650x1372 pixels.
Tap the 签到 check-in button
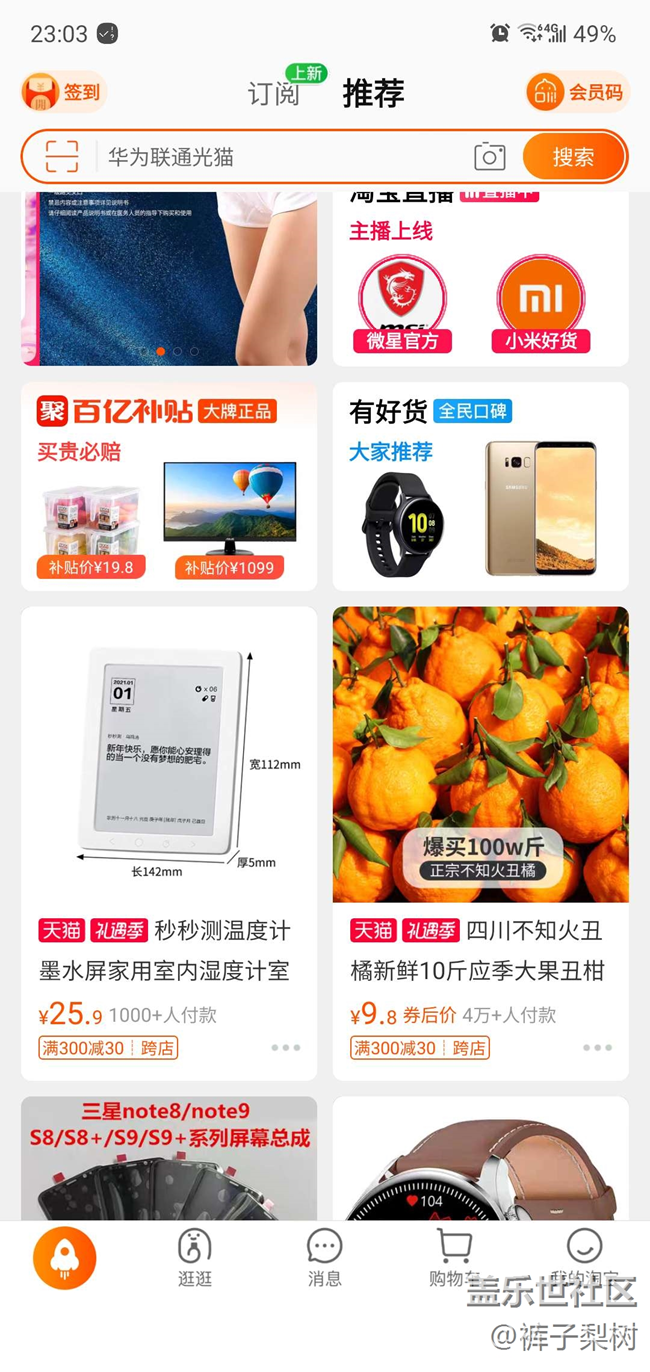[x=63, y=92]
